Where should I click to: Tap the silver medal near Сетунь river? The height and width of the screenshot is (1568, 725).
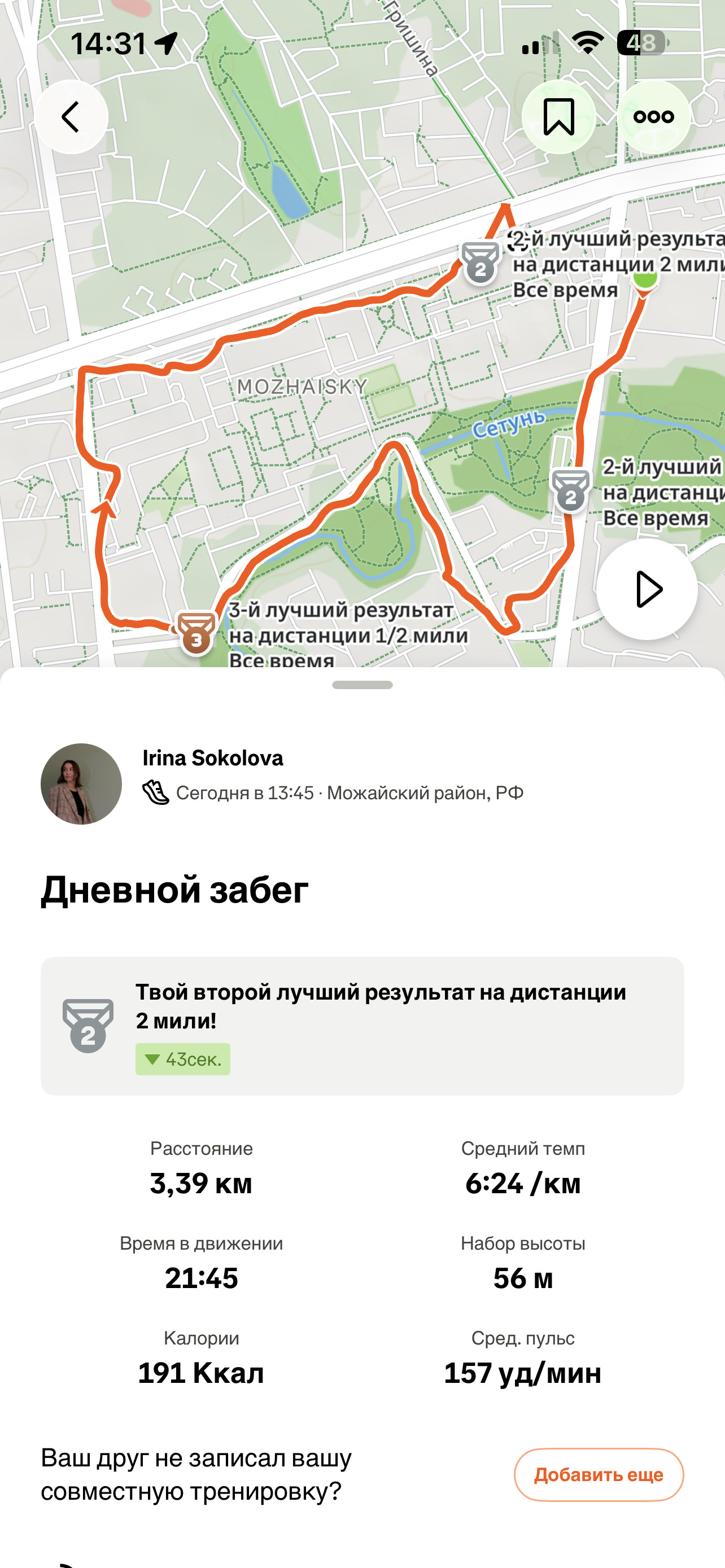[570, 490]
